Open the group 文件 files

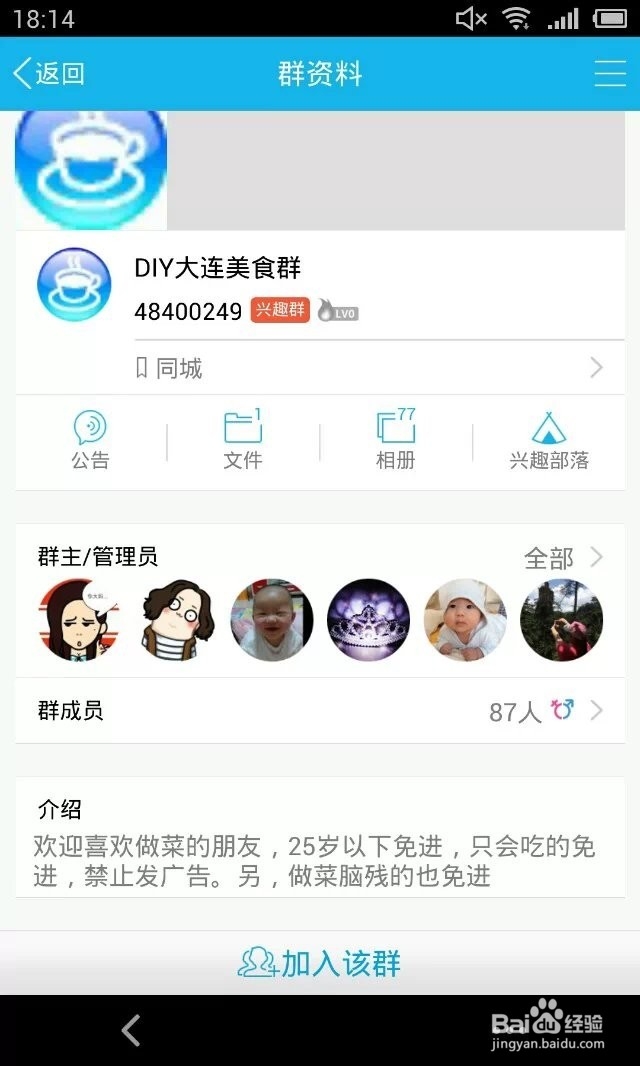(242, 441)
